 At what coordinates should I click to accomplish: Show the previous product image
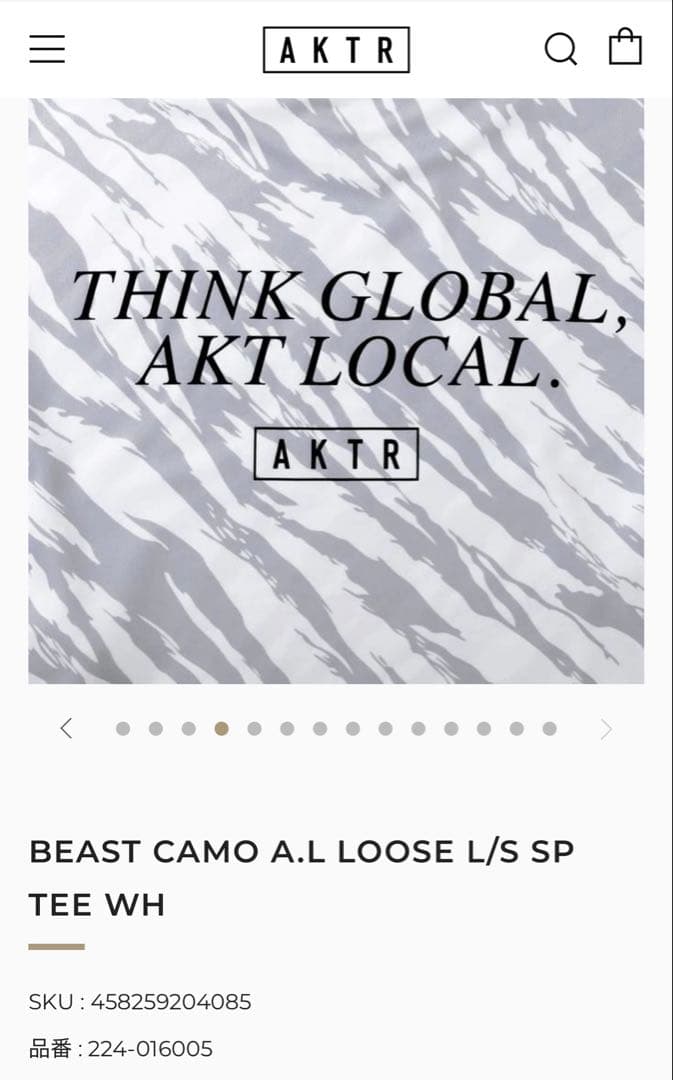click(x=66, y=729)
